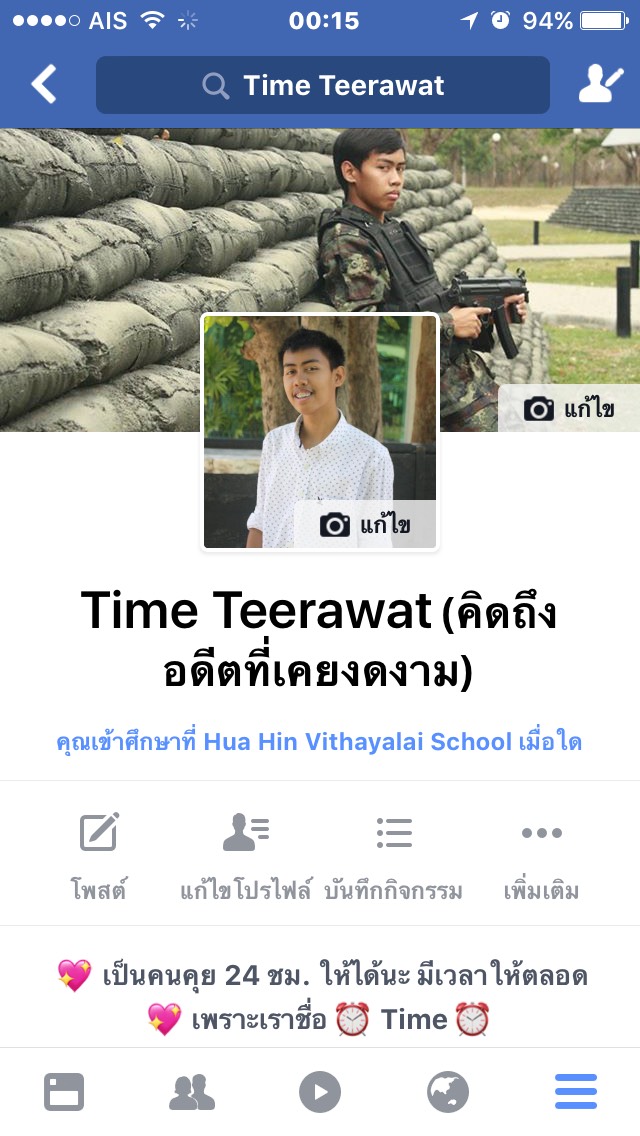
Task: Open the friends icon in the header
Action: click(x=601, y=85)
